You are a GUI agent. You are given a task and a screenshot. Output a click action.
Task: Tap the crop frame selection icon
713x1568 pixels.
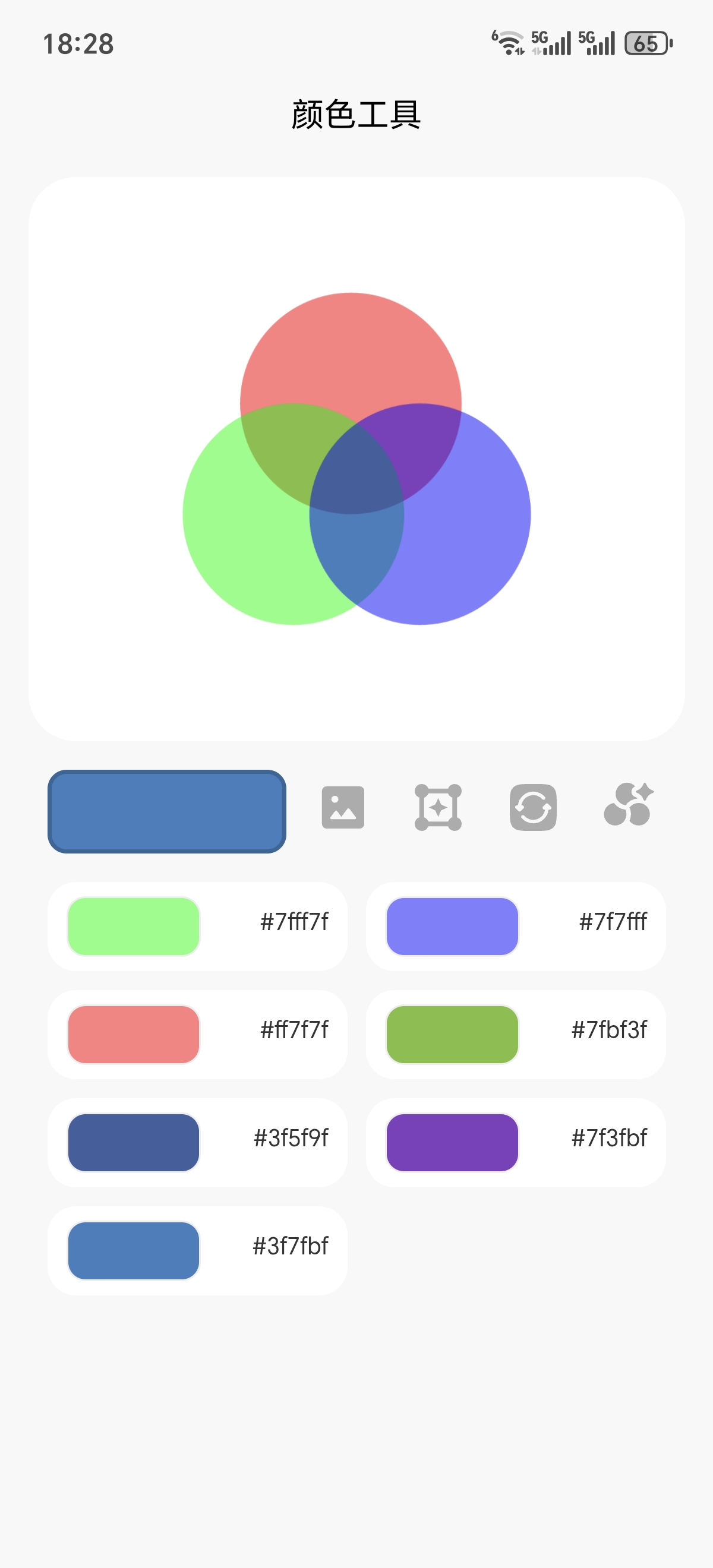point(438,808)
